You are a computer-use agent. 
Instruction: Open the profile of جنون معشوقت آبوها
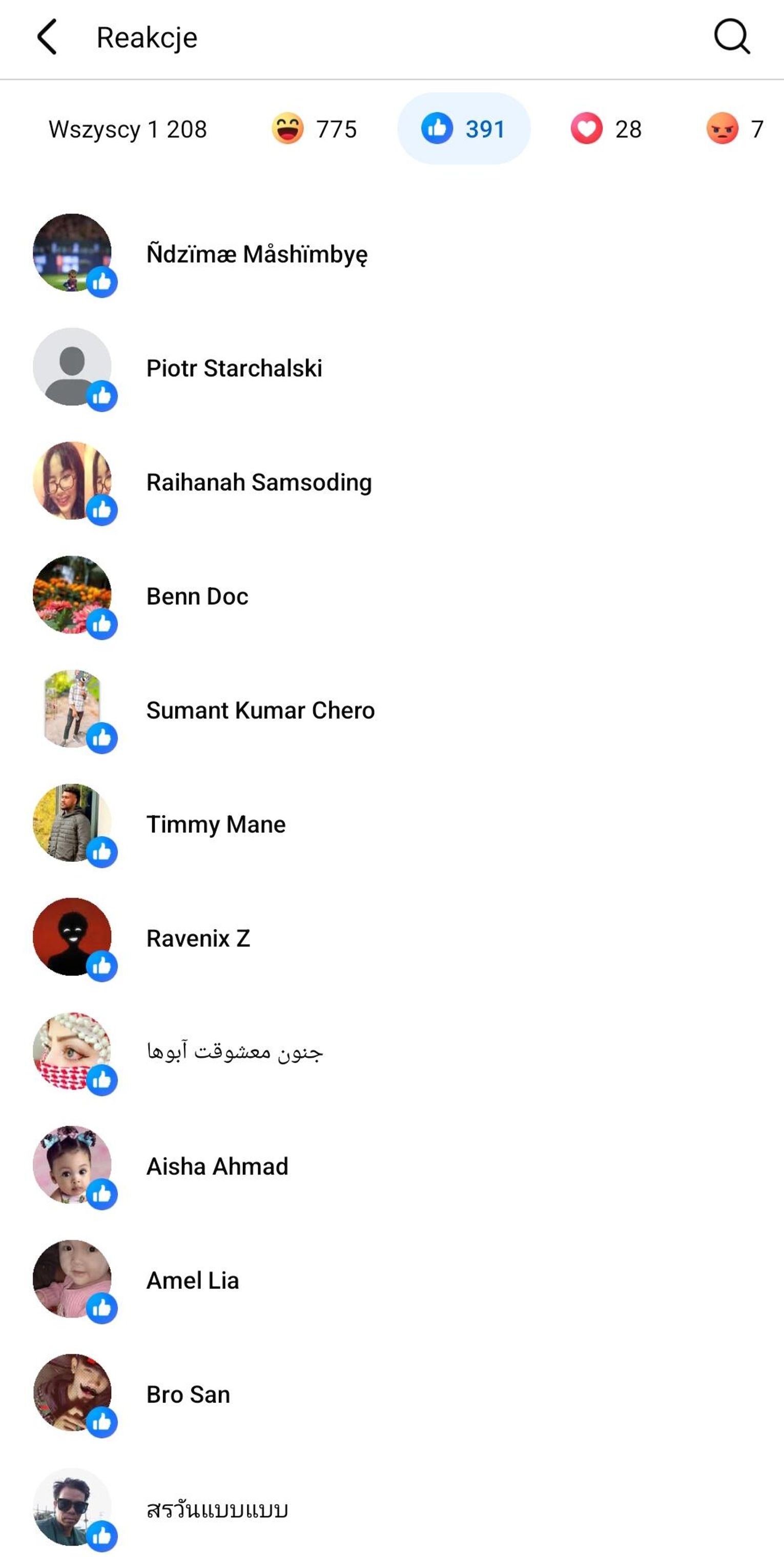(234, 1053)
